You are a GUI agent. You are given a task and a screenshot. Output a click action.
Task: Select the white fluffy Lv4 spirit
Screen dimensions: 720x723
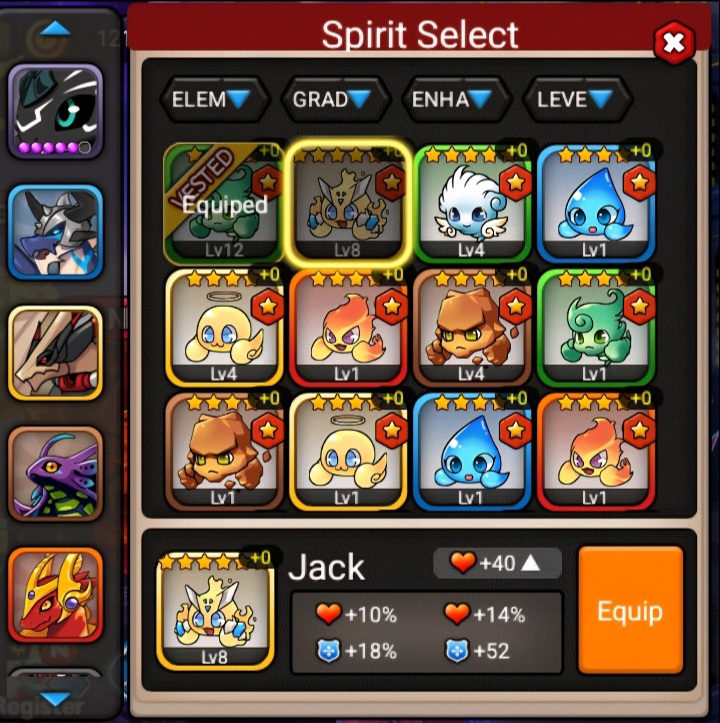click(x=471, y=204)
